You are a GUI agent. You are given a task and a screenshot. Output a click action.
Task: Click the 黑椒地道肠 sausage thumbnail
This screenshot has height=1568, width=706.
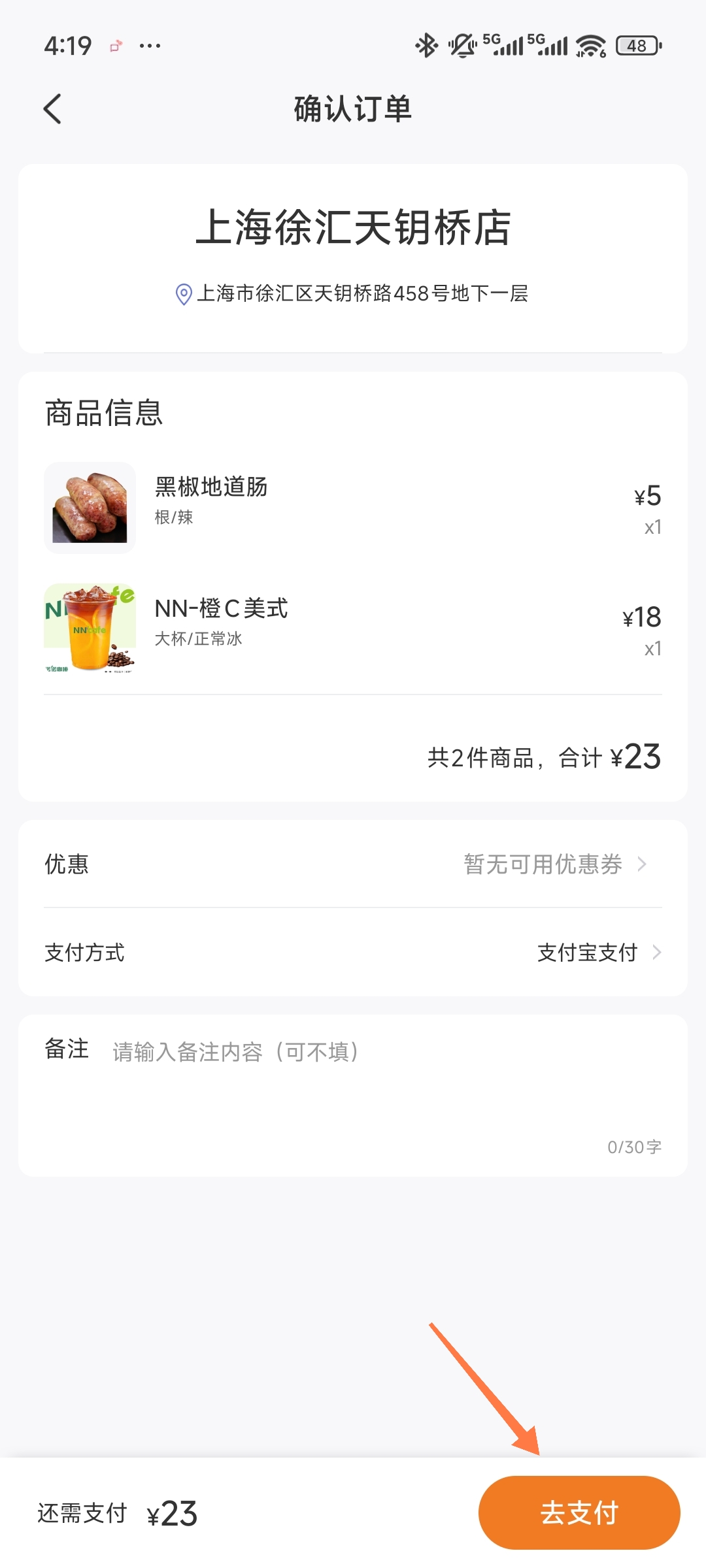[x=90, y=506]
